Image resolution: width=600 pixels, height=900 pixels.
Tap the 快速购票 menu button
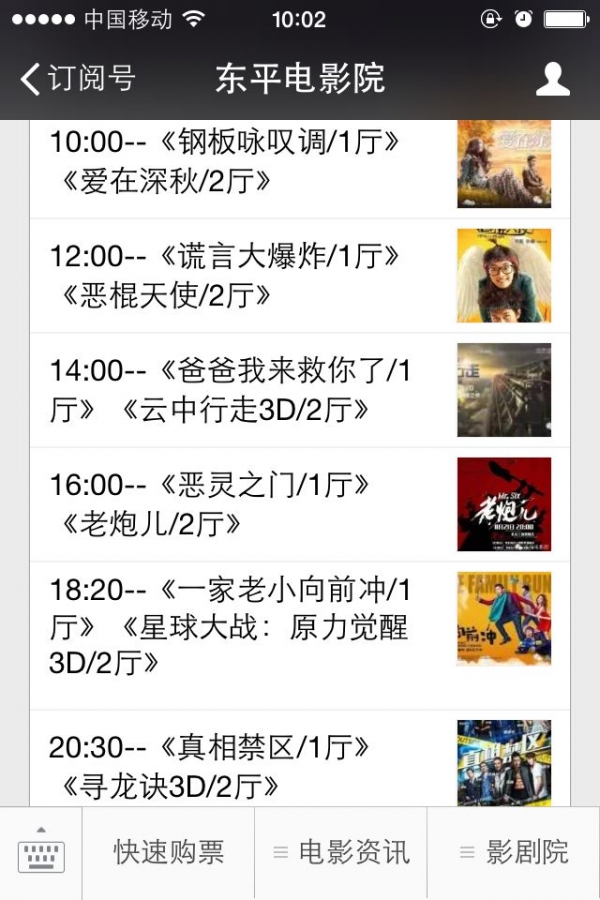coord(168,853)
